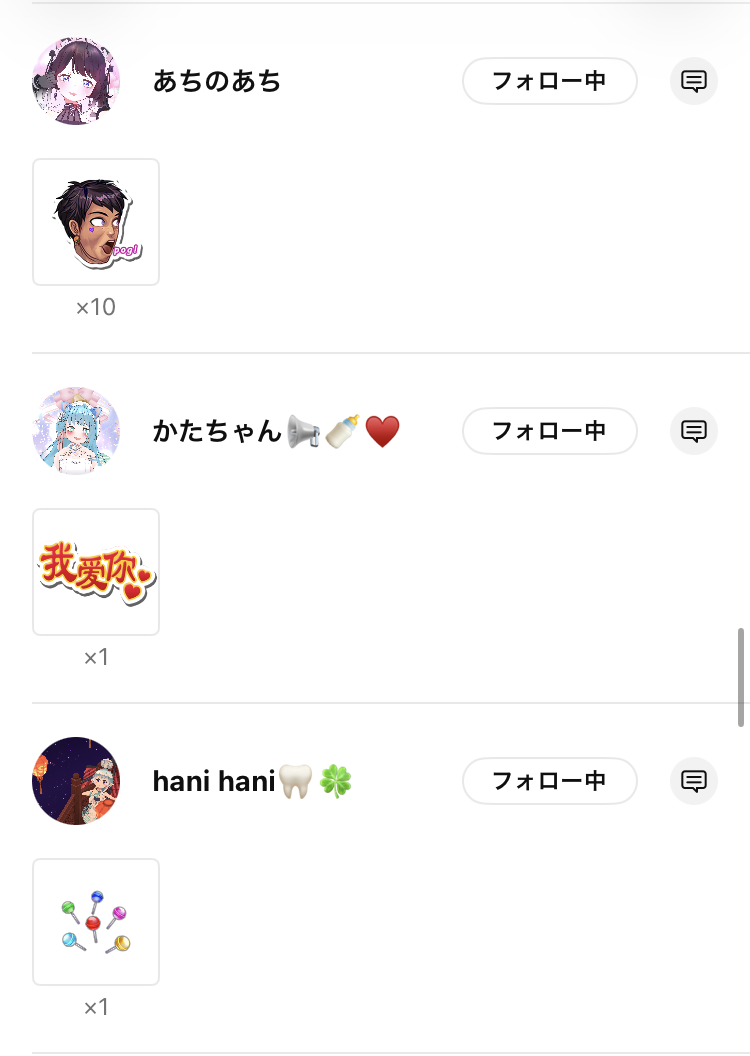Tap フォロー中 button next to かたちゃん

pyautogui.click(x=549, y=431)
